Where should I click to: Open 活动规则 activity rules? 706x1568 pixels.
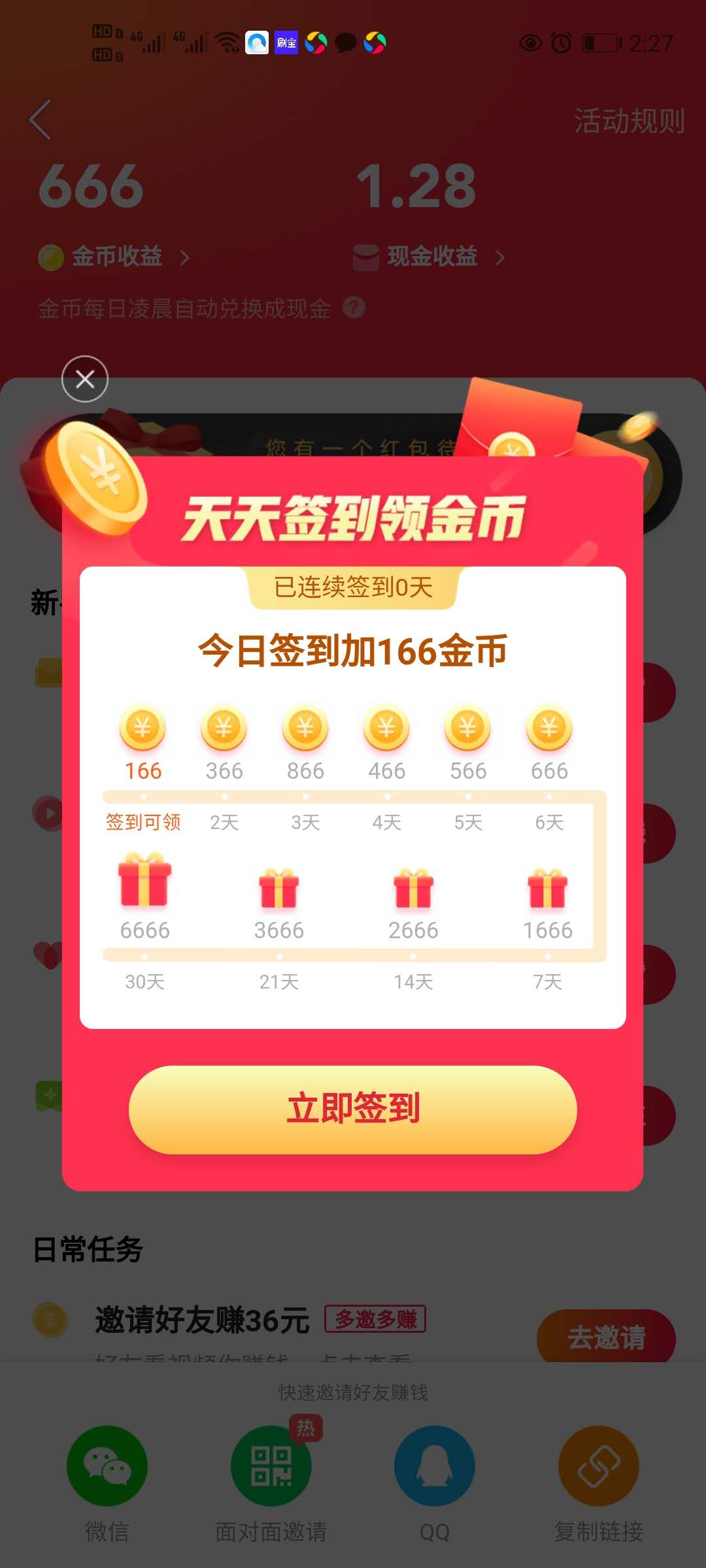[x=629, y=122]
